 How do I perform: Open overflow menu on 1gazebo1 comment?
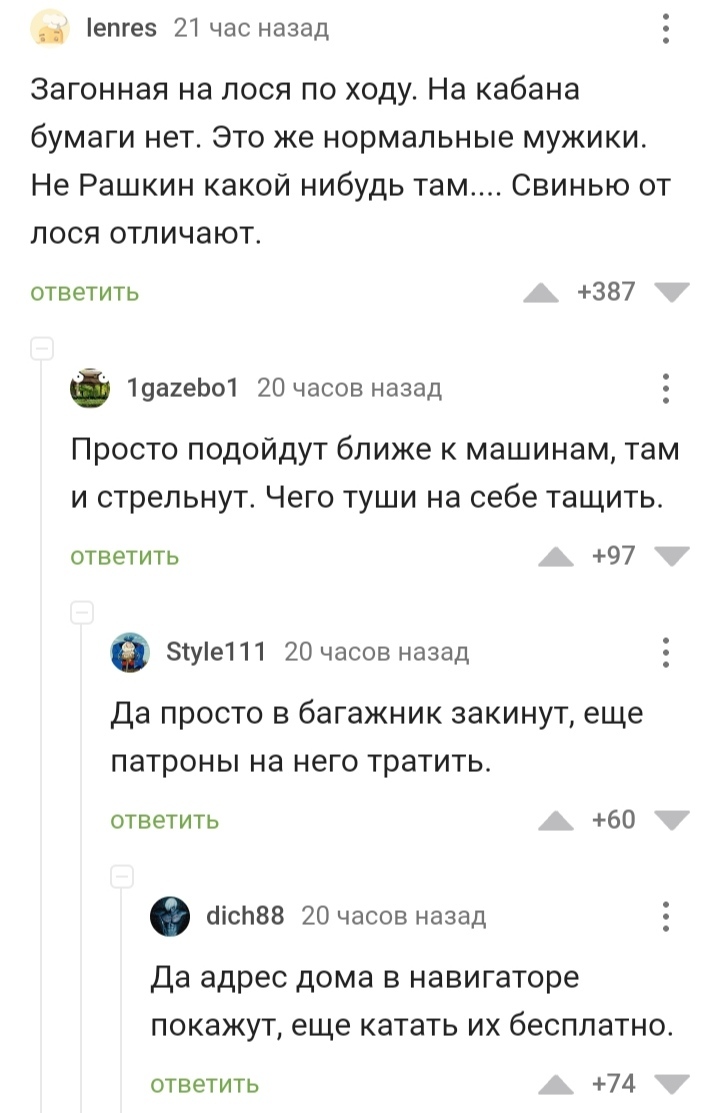(x=667, y=388)
